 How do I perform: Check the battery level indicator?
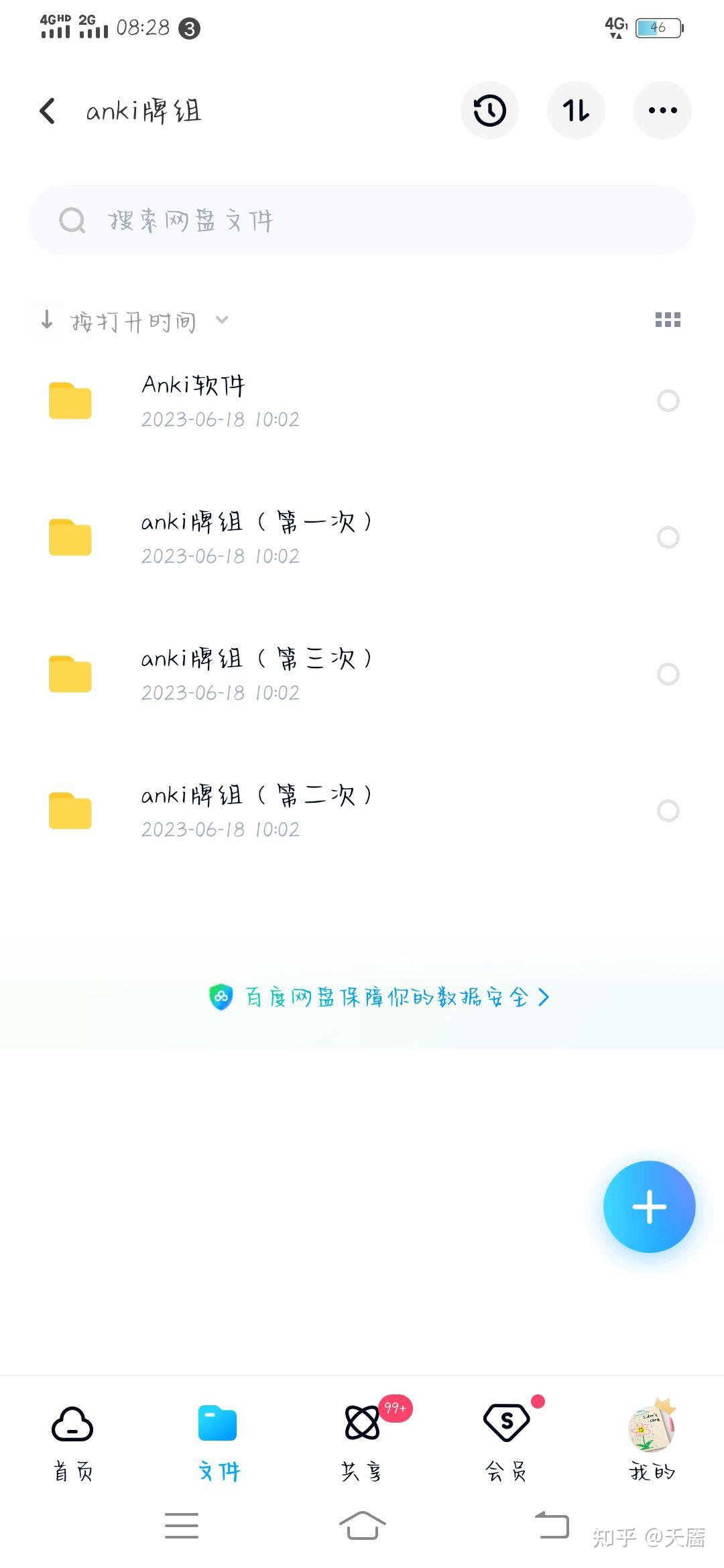658,27
